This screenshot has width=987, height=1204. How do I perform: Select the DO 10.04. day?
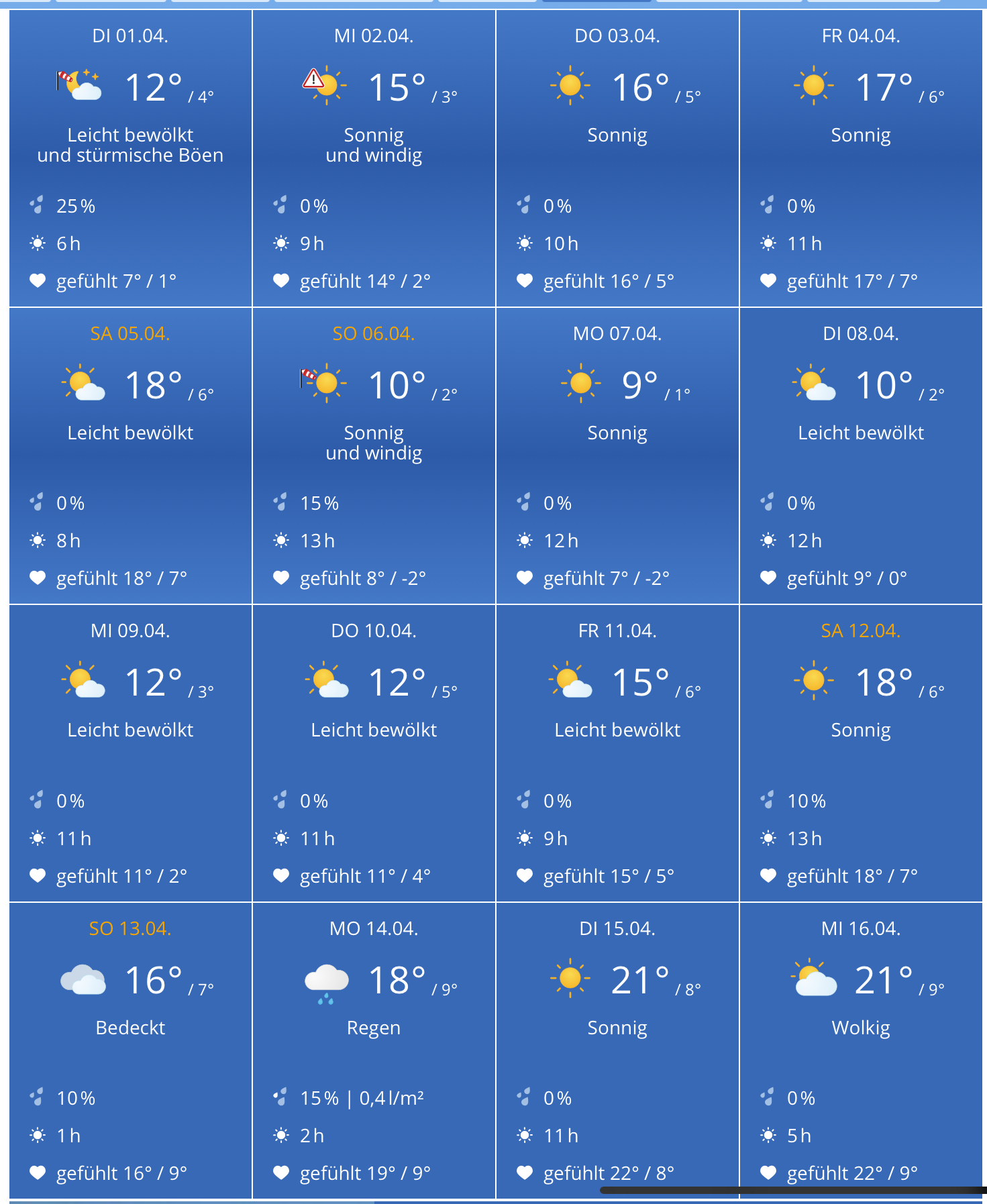[374, 753]
